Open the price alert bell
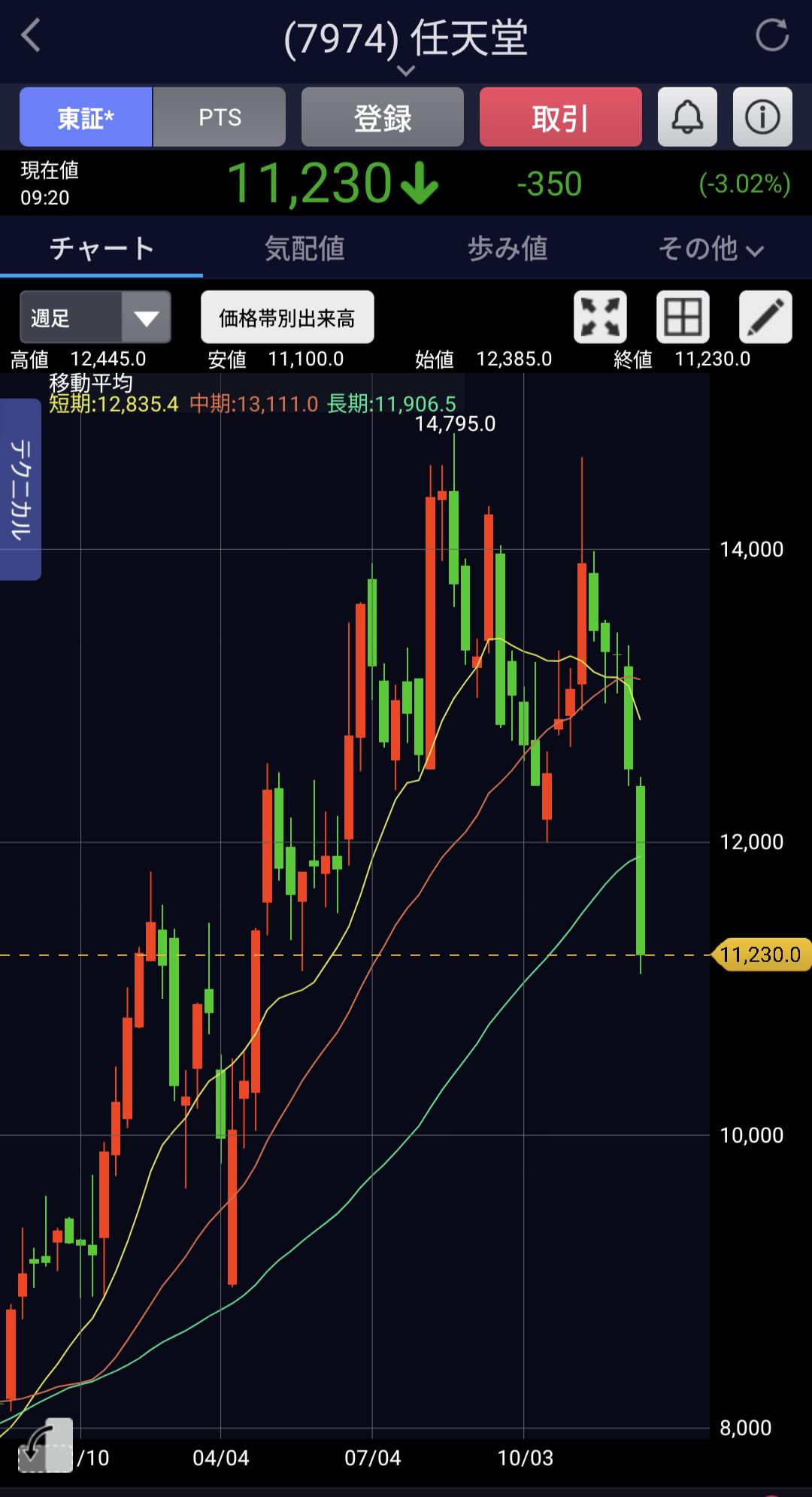Viewport: 812px width, 1497px height. pos(687,117)
